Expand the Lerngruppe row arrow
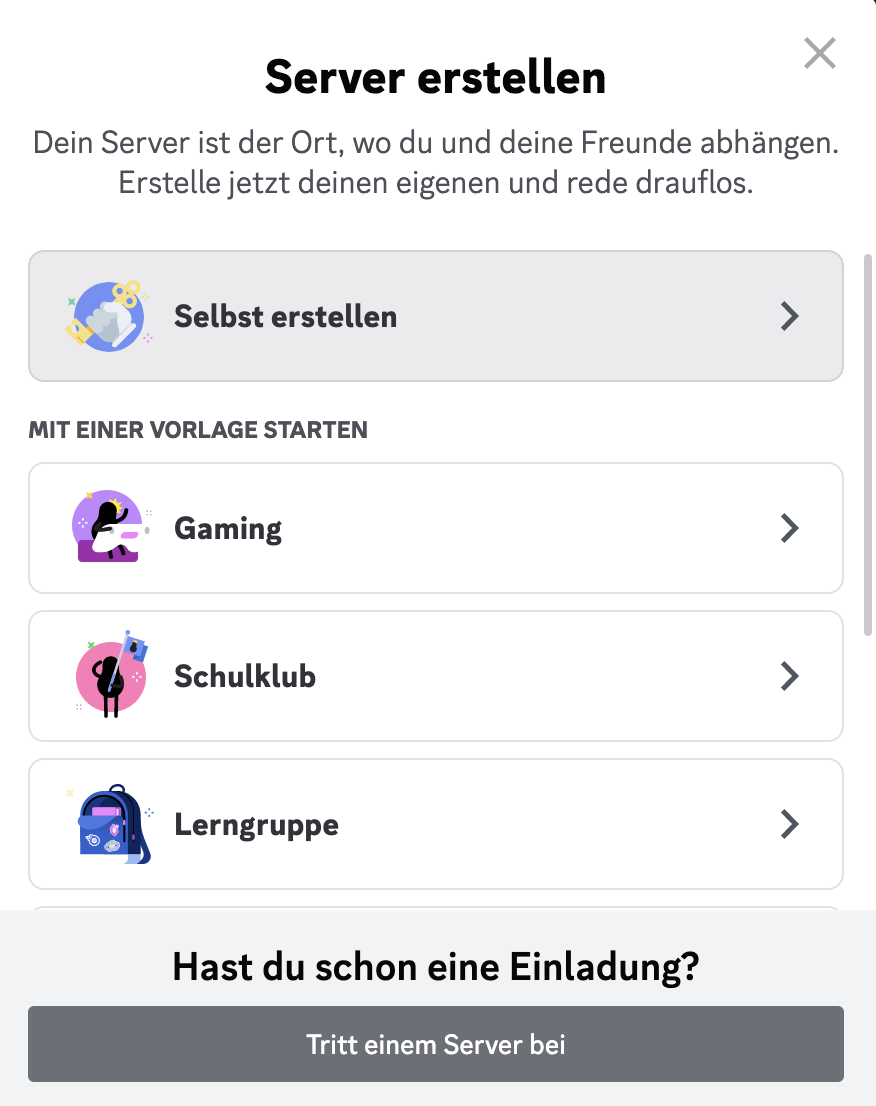The width and height of the screenshot is (876, 1106). tap(789, 824)
